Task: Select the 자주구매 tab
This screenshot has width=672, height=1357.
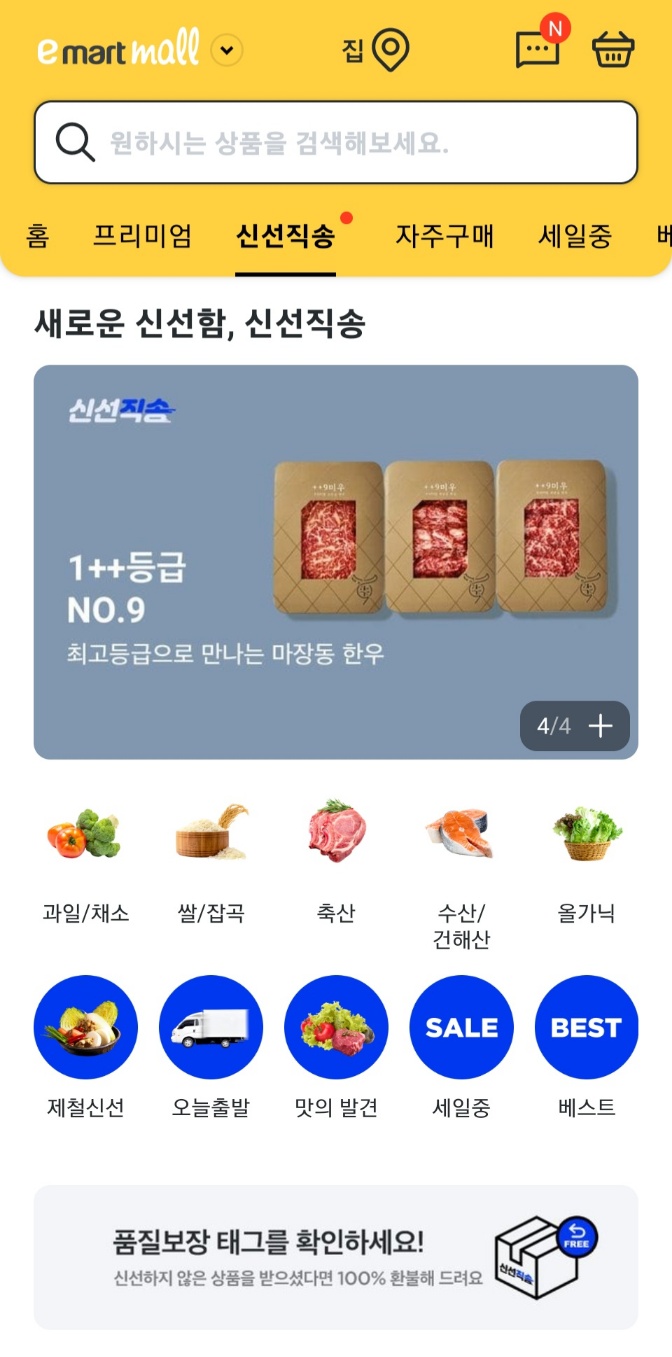Action: (444, 237)
